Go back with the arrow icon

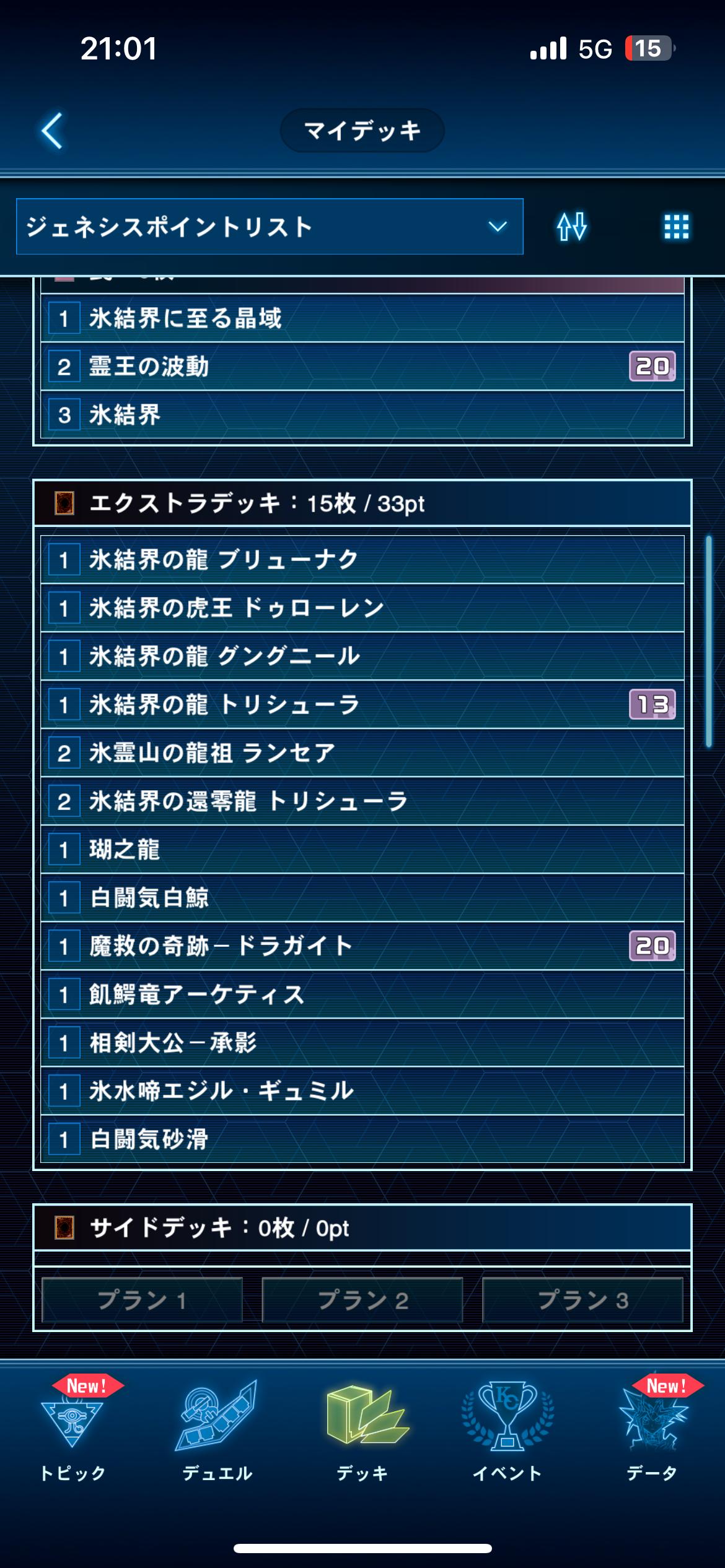(x=53, y=131)
